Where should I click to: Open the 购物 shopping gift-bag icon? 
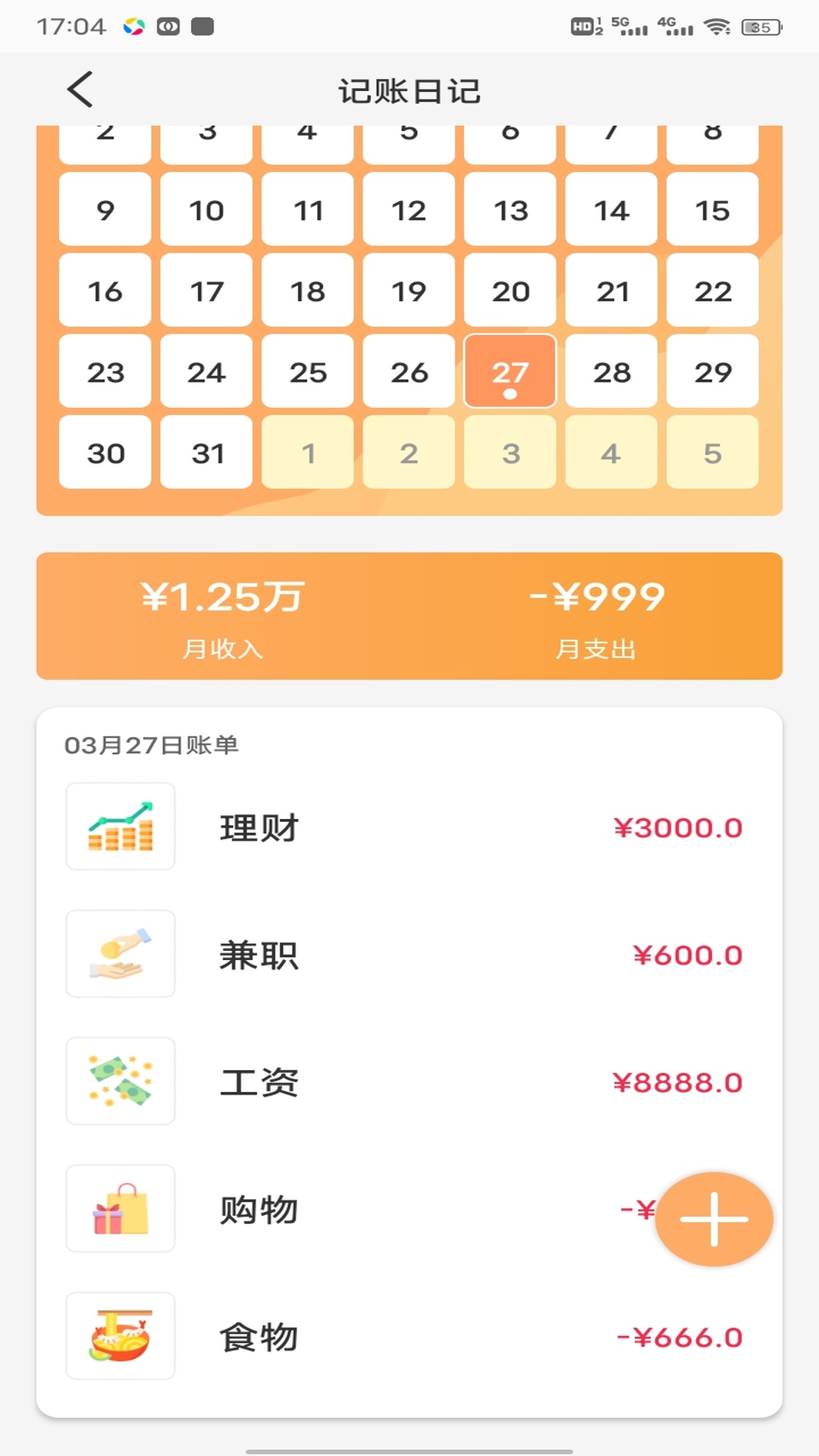coord(120,1209)
